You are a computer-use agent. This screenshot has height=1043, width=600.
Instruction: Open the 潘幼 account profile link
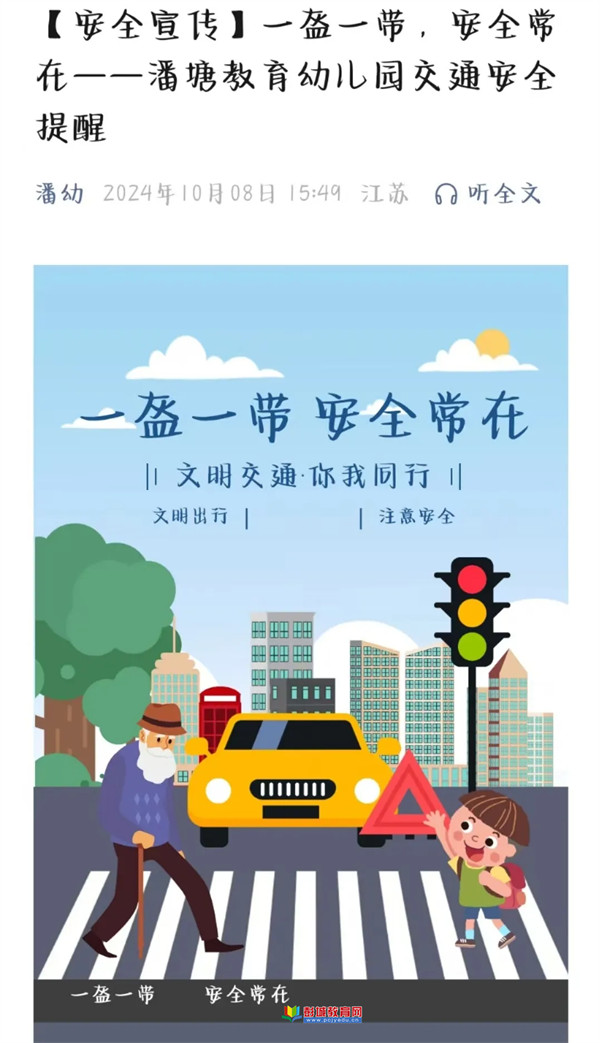pos(59,193)
